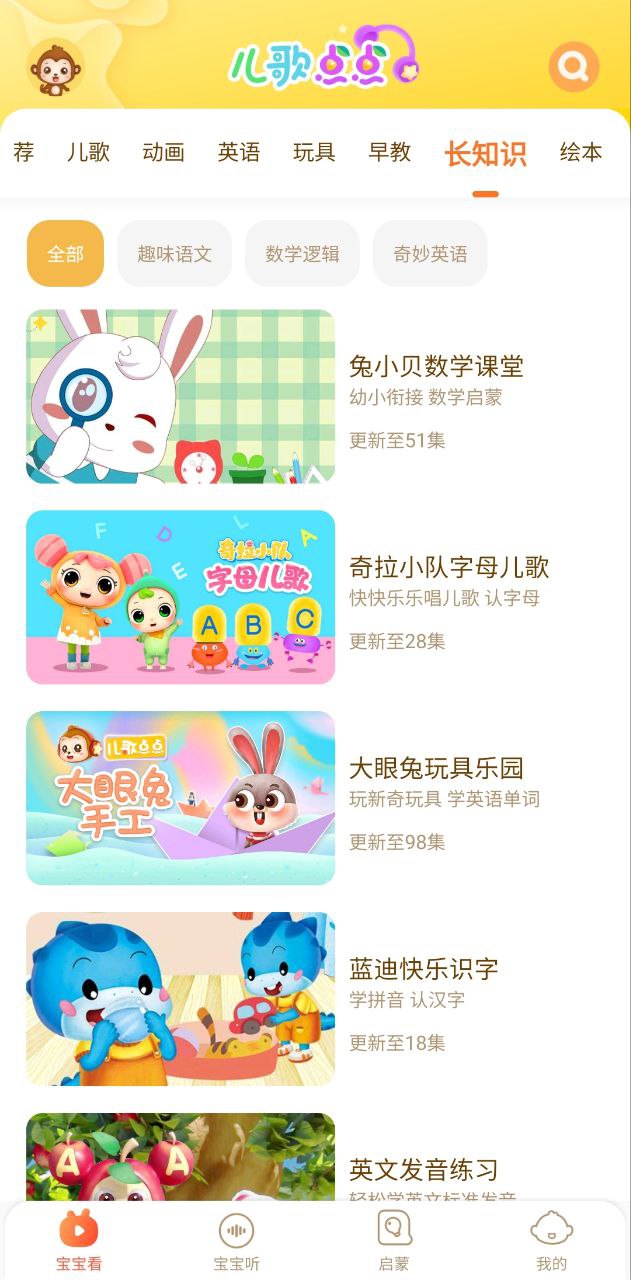
Task: Switch to the 英语 tab
Action: pos(239,153)
